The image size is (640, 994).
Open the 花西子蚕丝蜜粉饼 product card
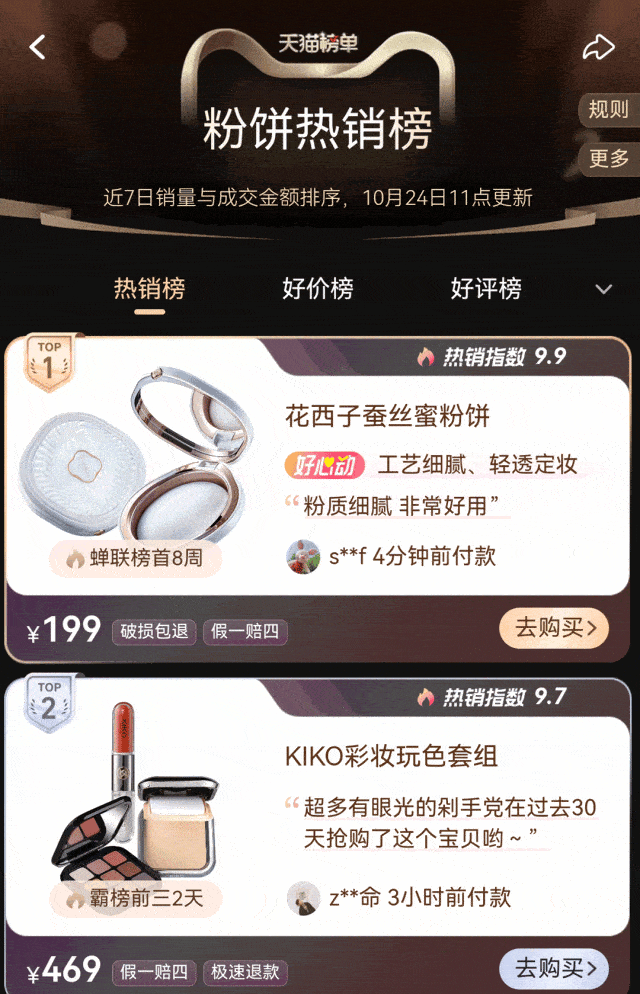(388, 416)
